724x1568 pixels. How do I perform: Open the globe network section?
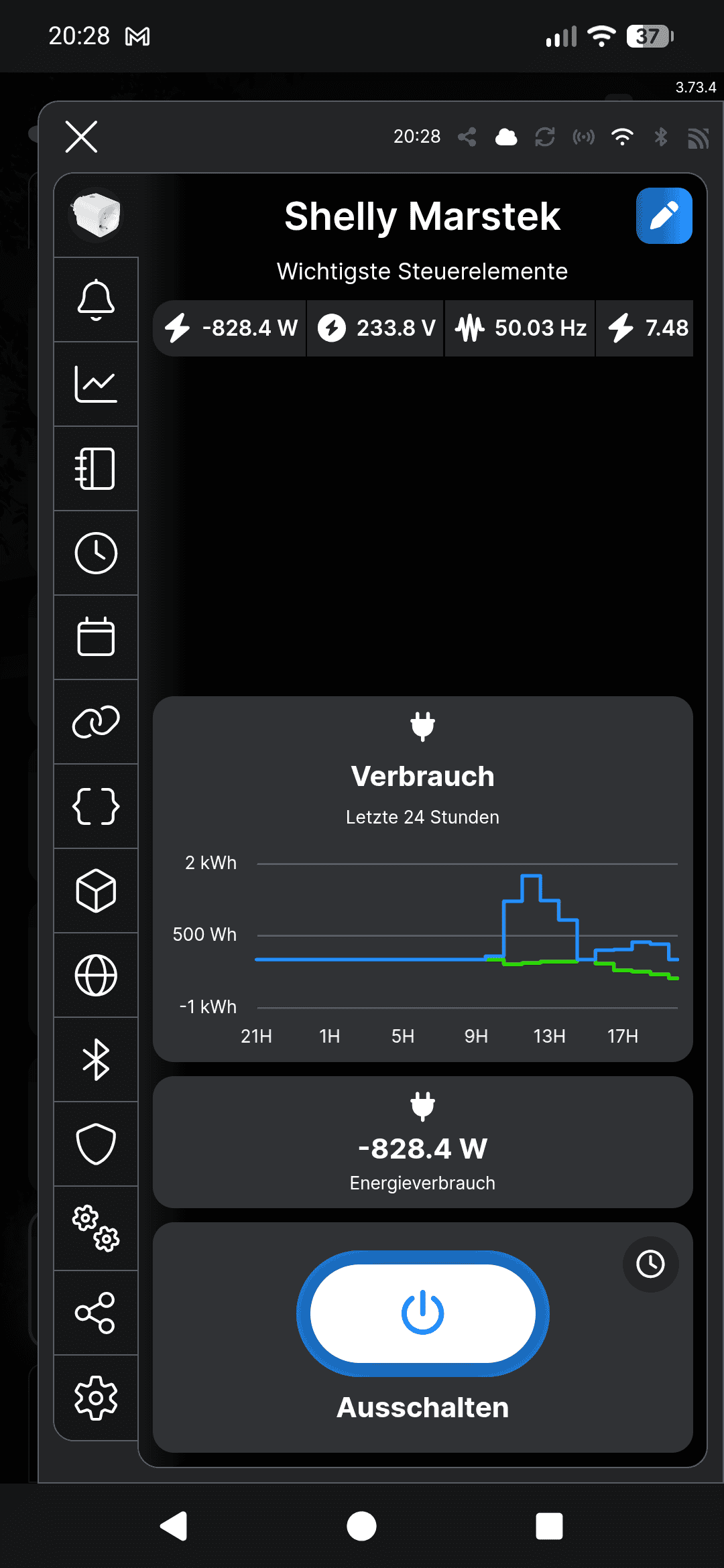pos(96,975)
